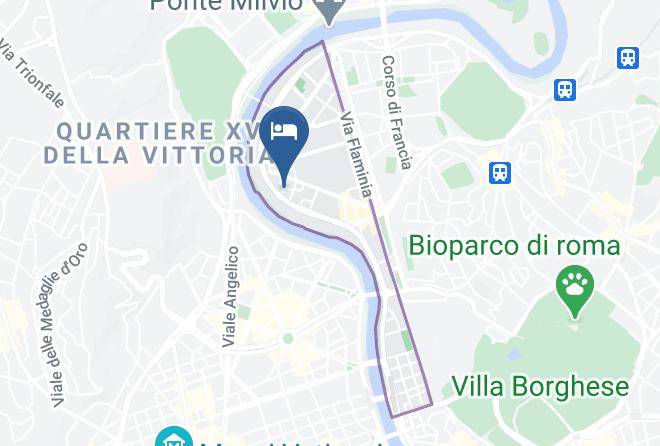Tap the blue hotel bed pin

coord(284,134)
